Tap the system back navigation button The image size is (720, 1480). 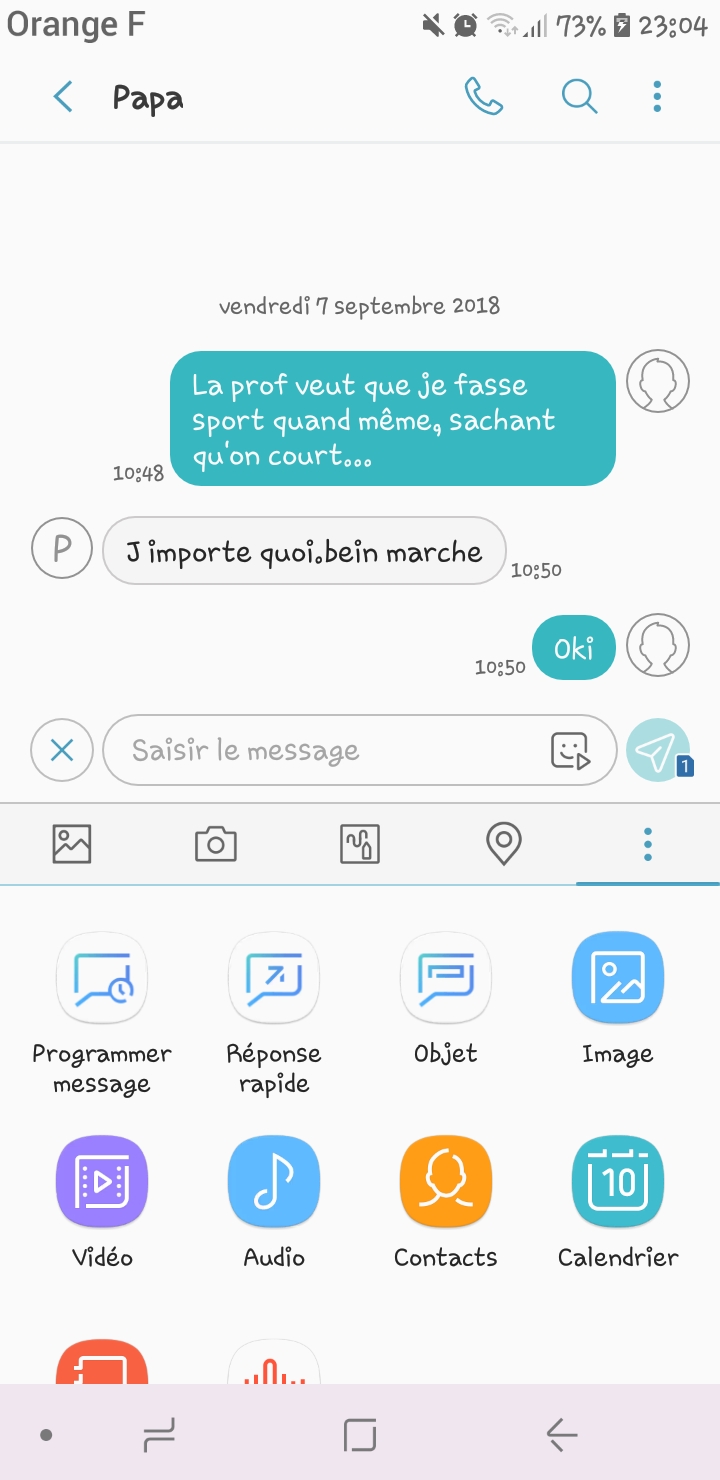click(x=562, y=1436)
